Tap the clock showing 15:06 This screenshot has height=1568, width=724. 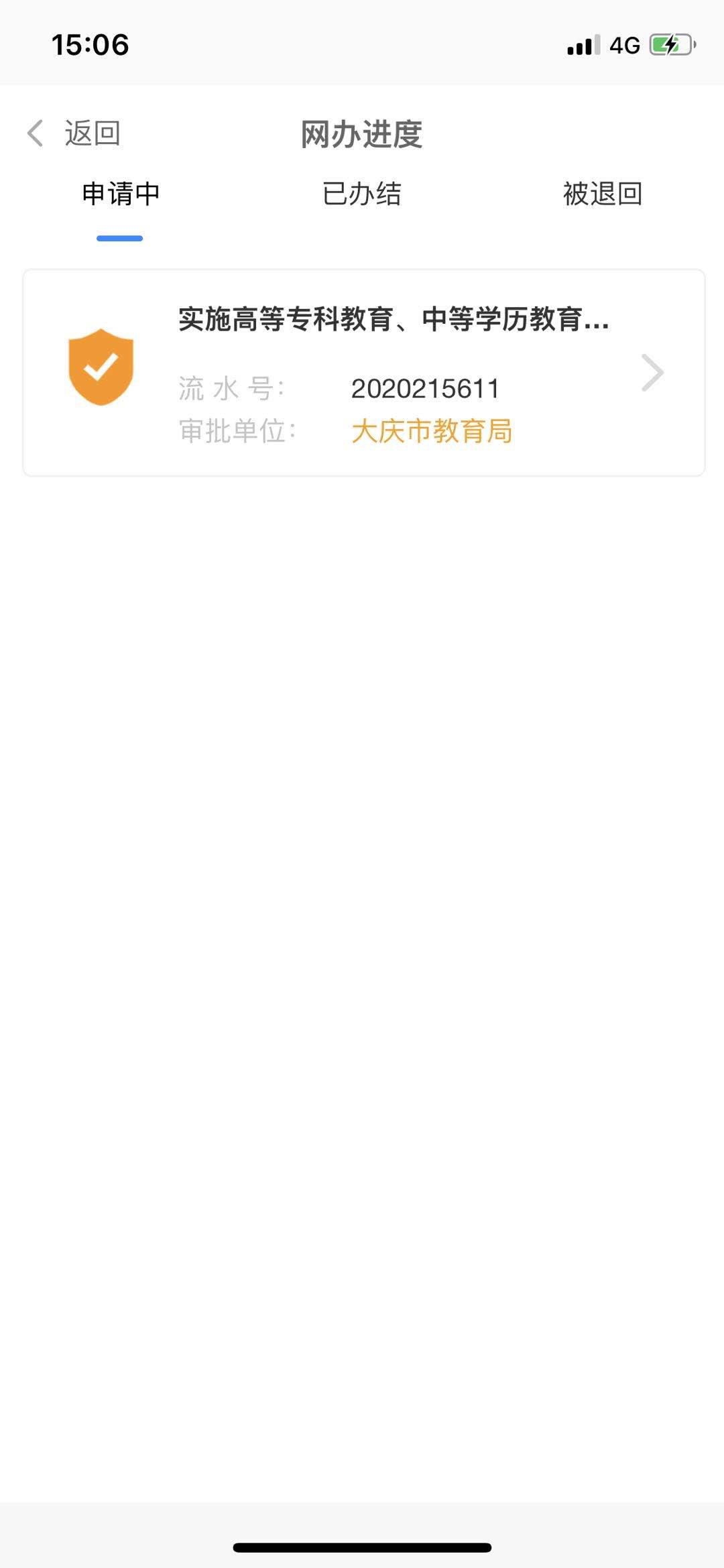[x=88, y=46]
